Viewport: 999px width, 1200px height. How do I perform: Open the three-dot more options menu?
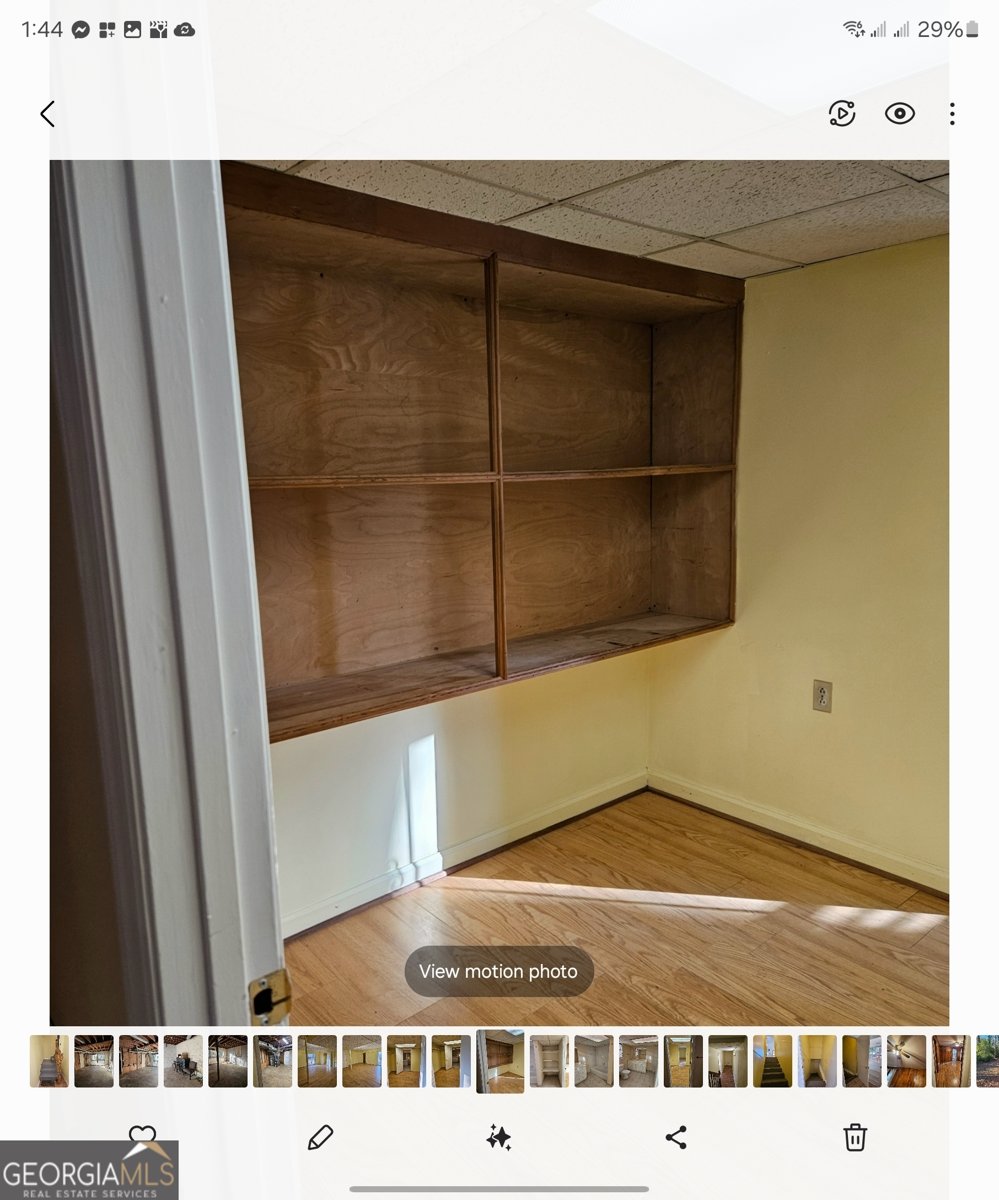952,114
